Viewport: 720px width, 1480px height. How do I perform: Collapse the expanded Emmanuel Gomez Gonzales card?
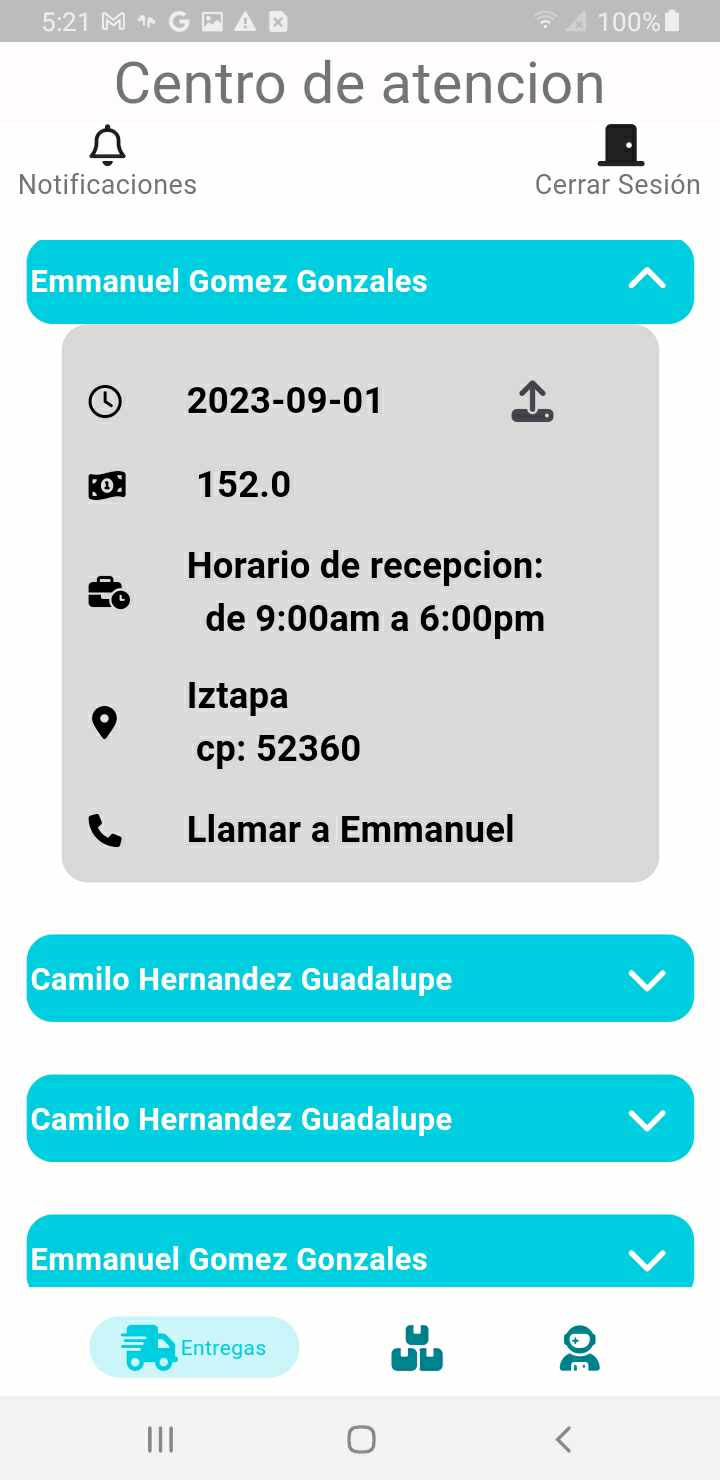pos(647,280)
